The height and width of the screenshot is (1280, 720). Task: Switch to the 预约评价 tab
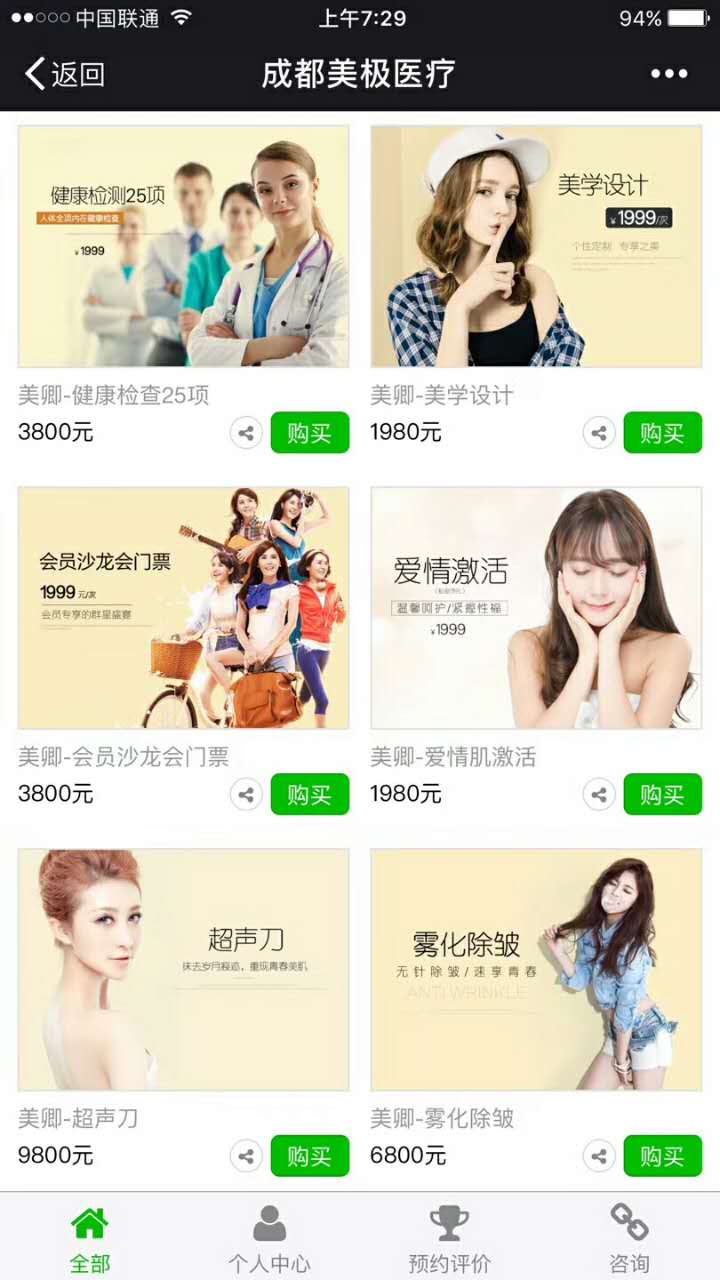click(449, 1240)
